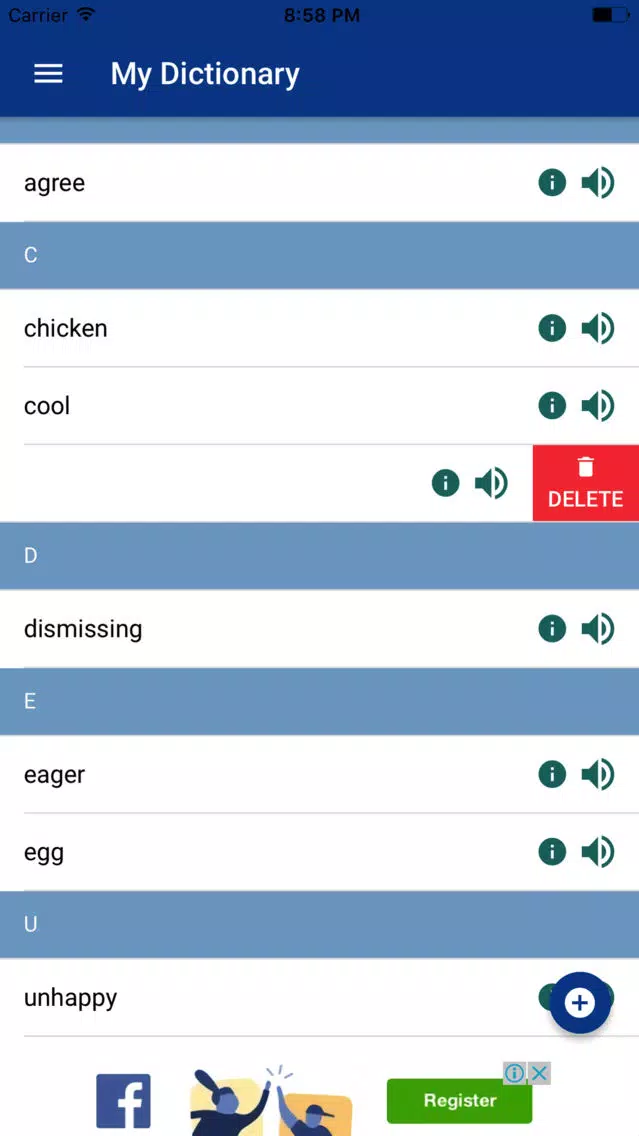The image size is (639, 1136).
Task: Open the cool entry
Action: coord(48,406)
